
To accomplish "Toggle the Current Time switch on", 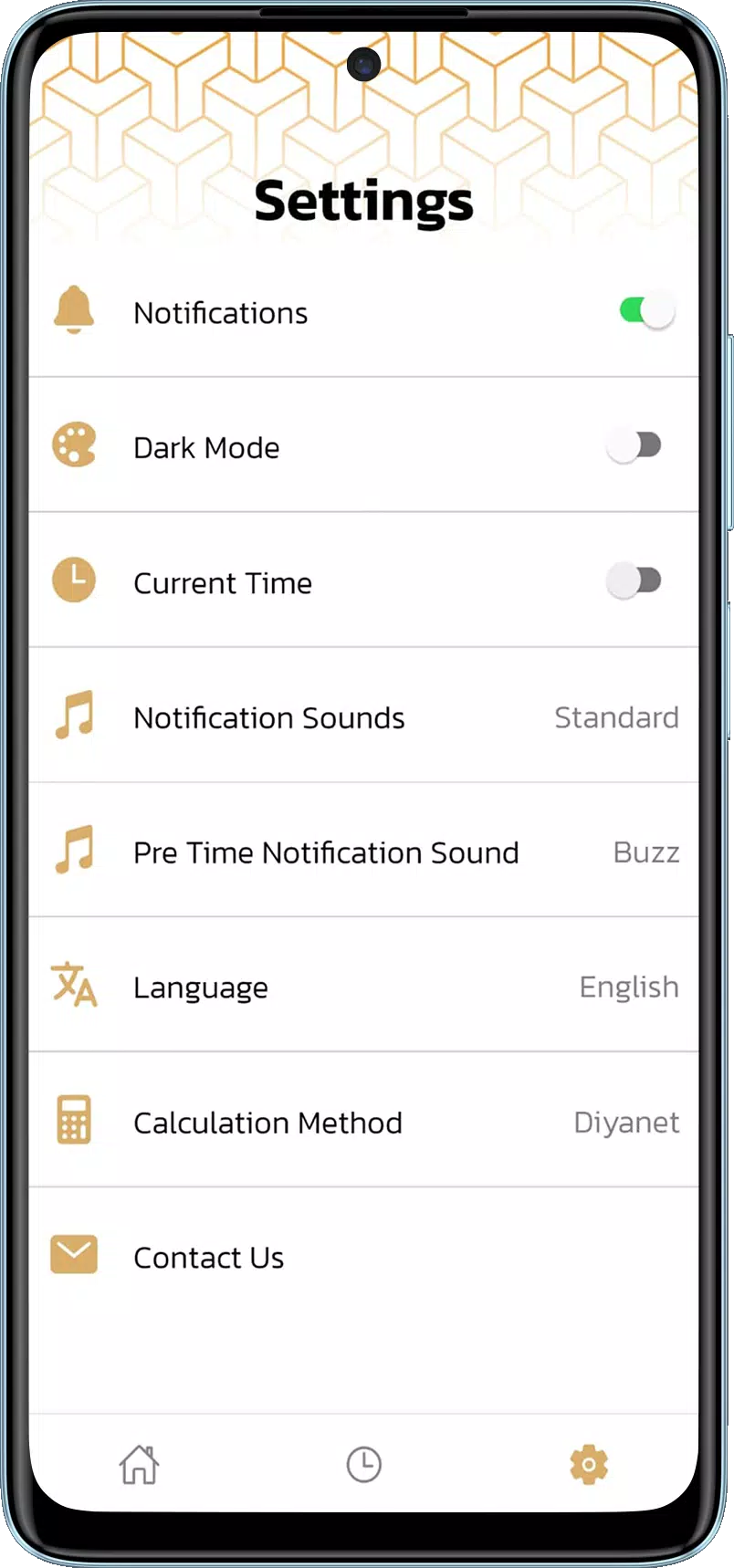I will coord(634,581).
